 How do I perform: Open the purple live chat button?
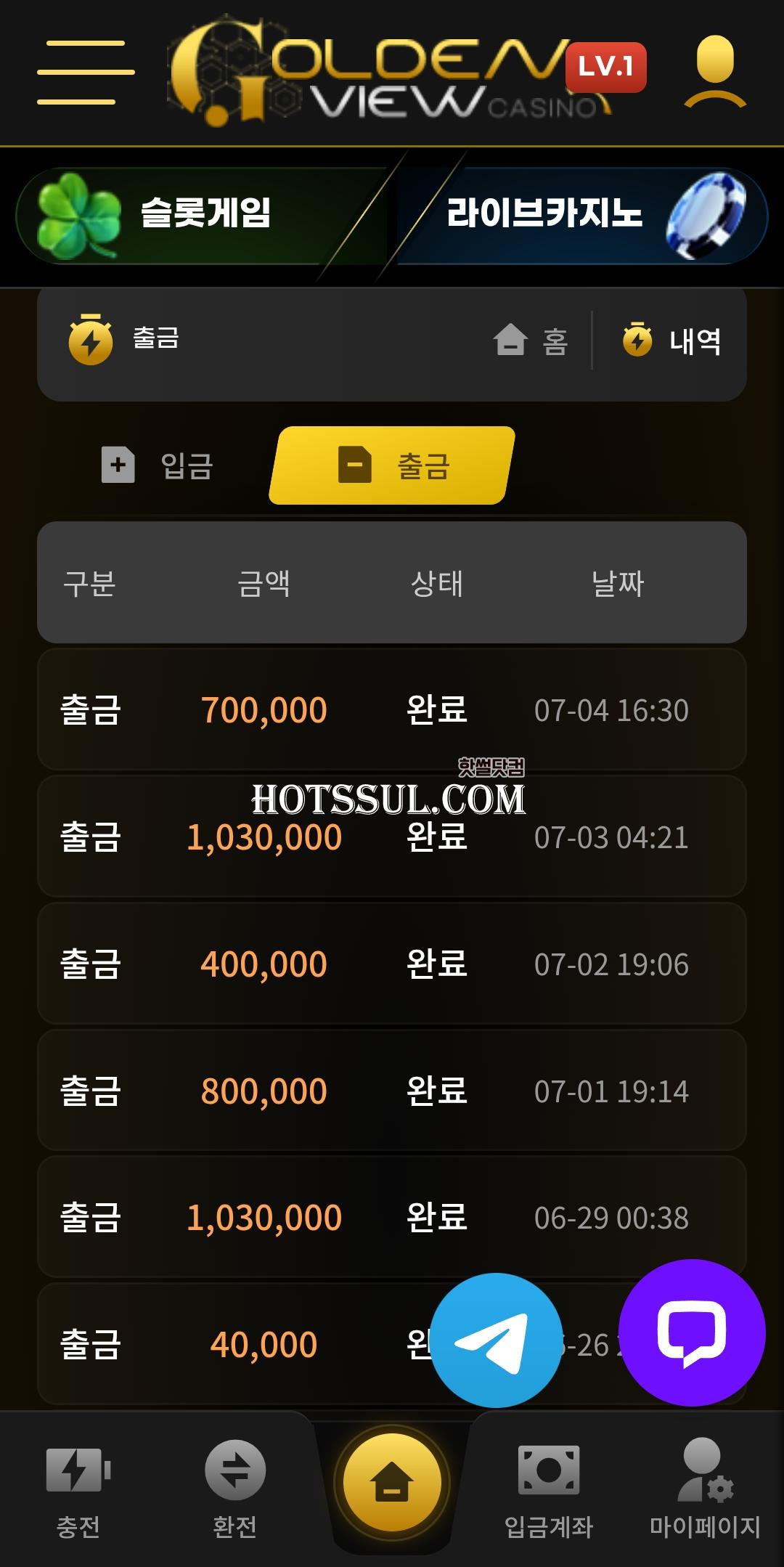coord(692,1332)
